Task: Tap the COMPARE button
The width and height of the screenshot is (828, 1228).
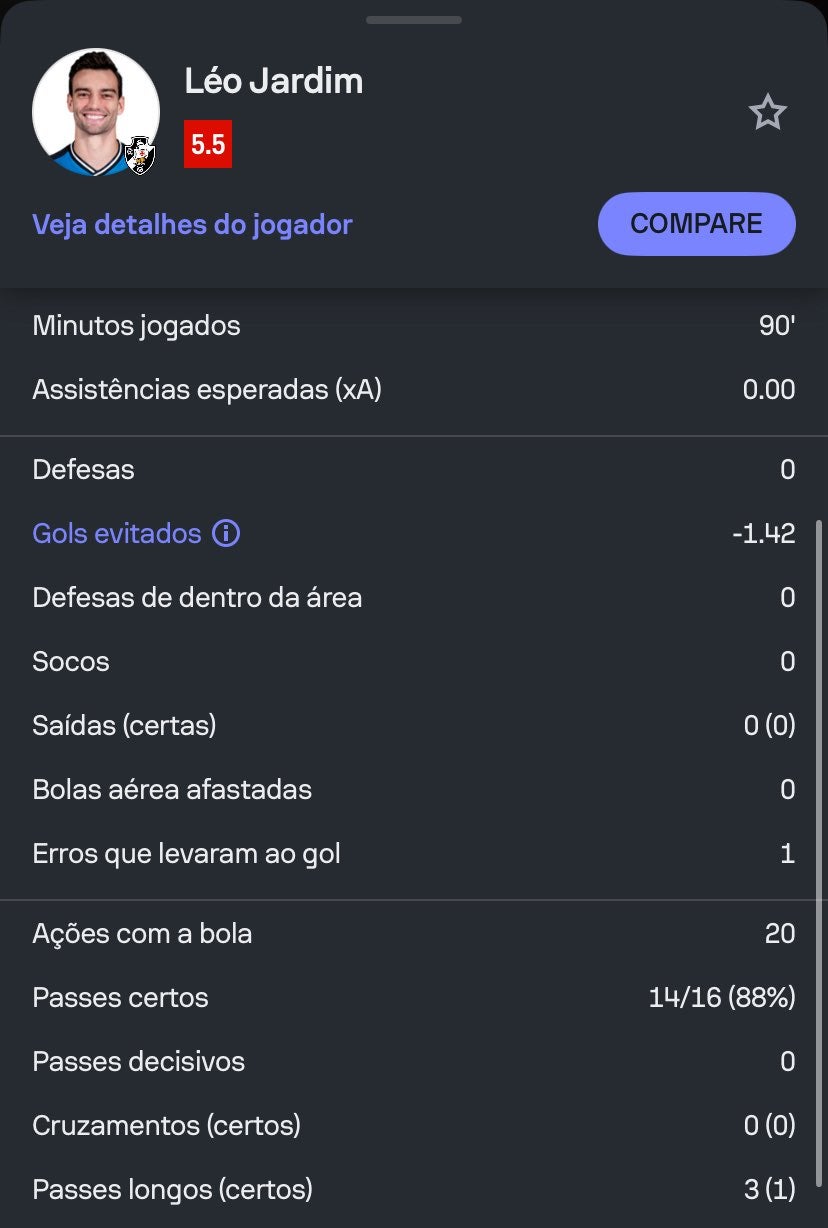Action: click(696, 224)
